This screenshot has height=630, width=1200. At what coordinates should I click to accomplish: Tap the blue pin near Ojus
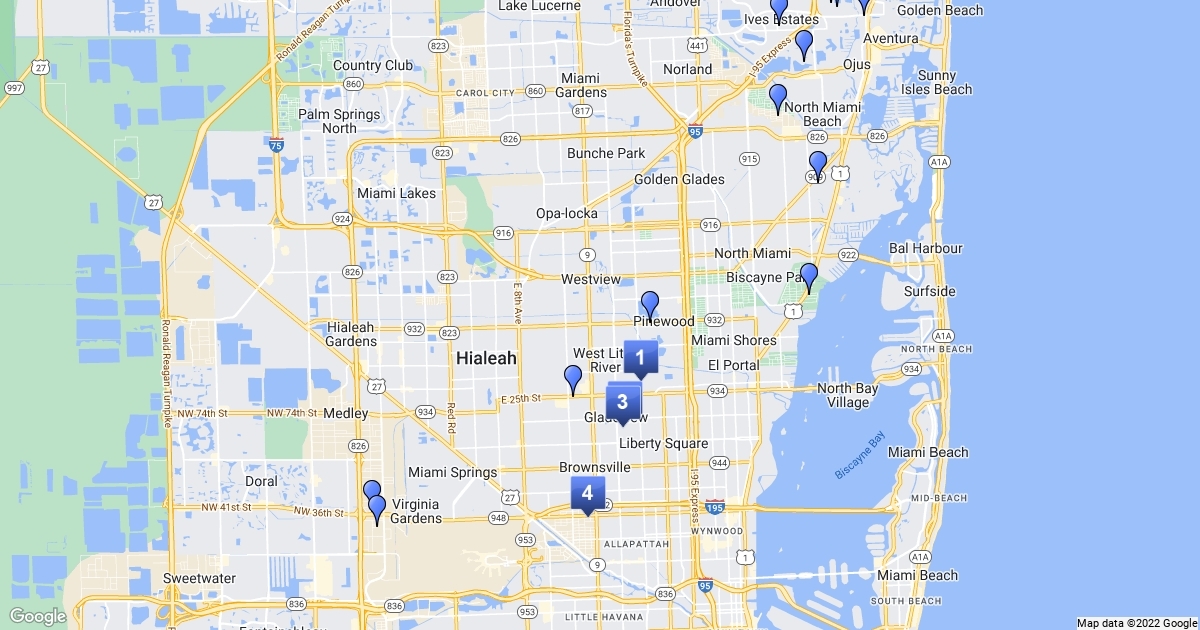pos(803,43)
